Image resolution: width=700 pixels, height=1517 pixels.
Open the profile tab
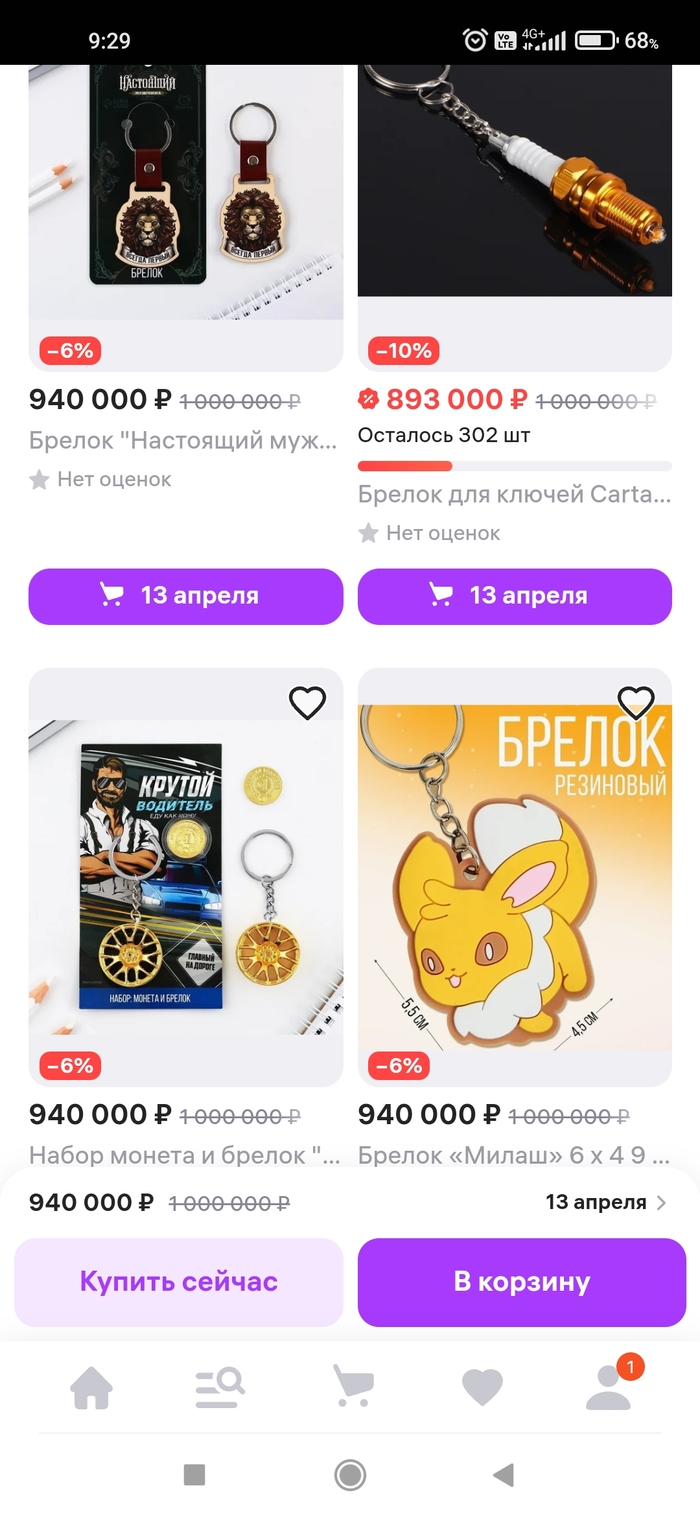[x=608, y=1388]
